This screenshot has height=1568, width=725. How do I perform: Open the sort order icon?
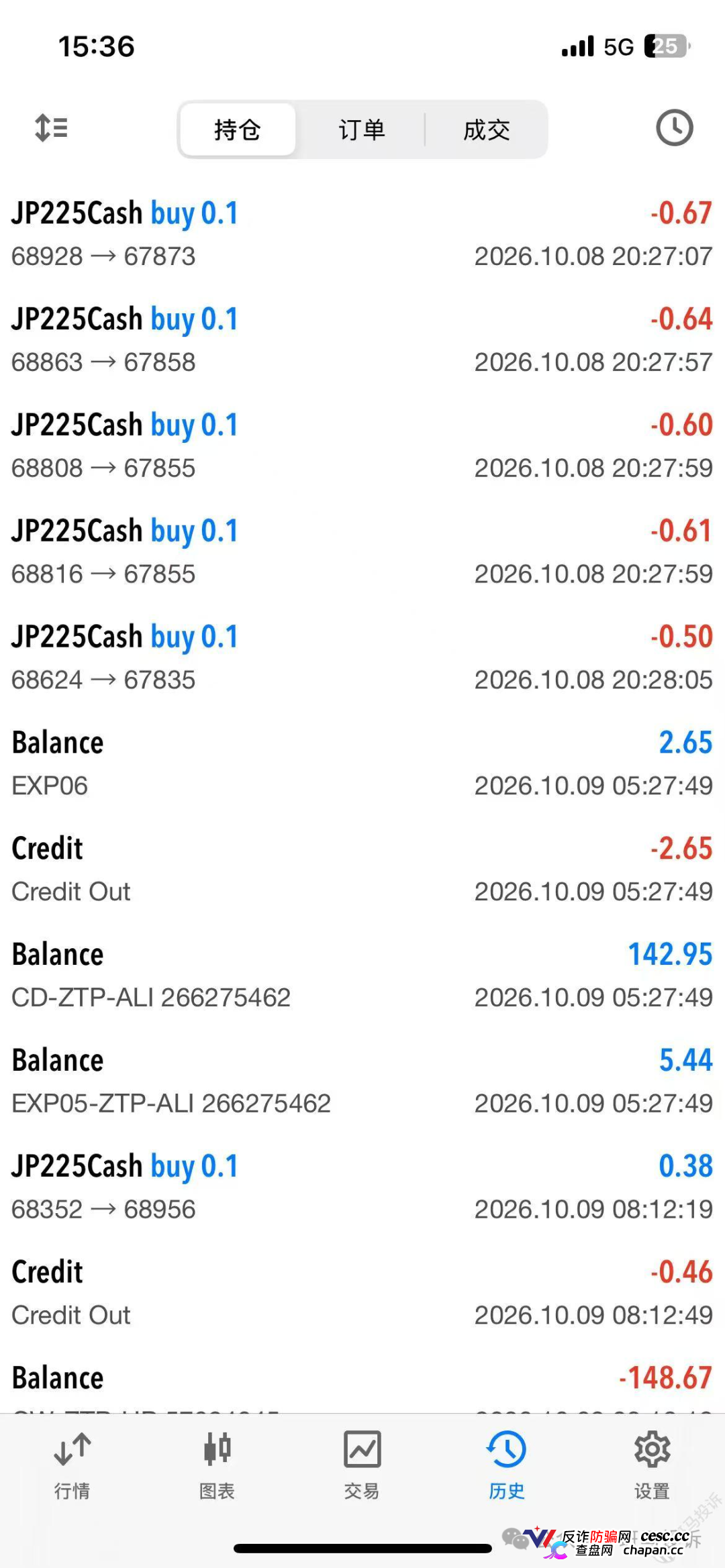51,128
